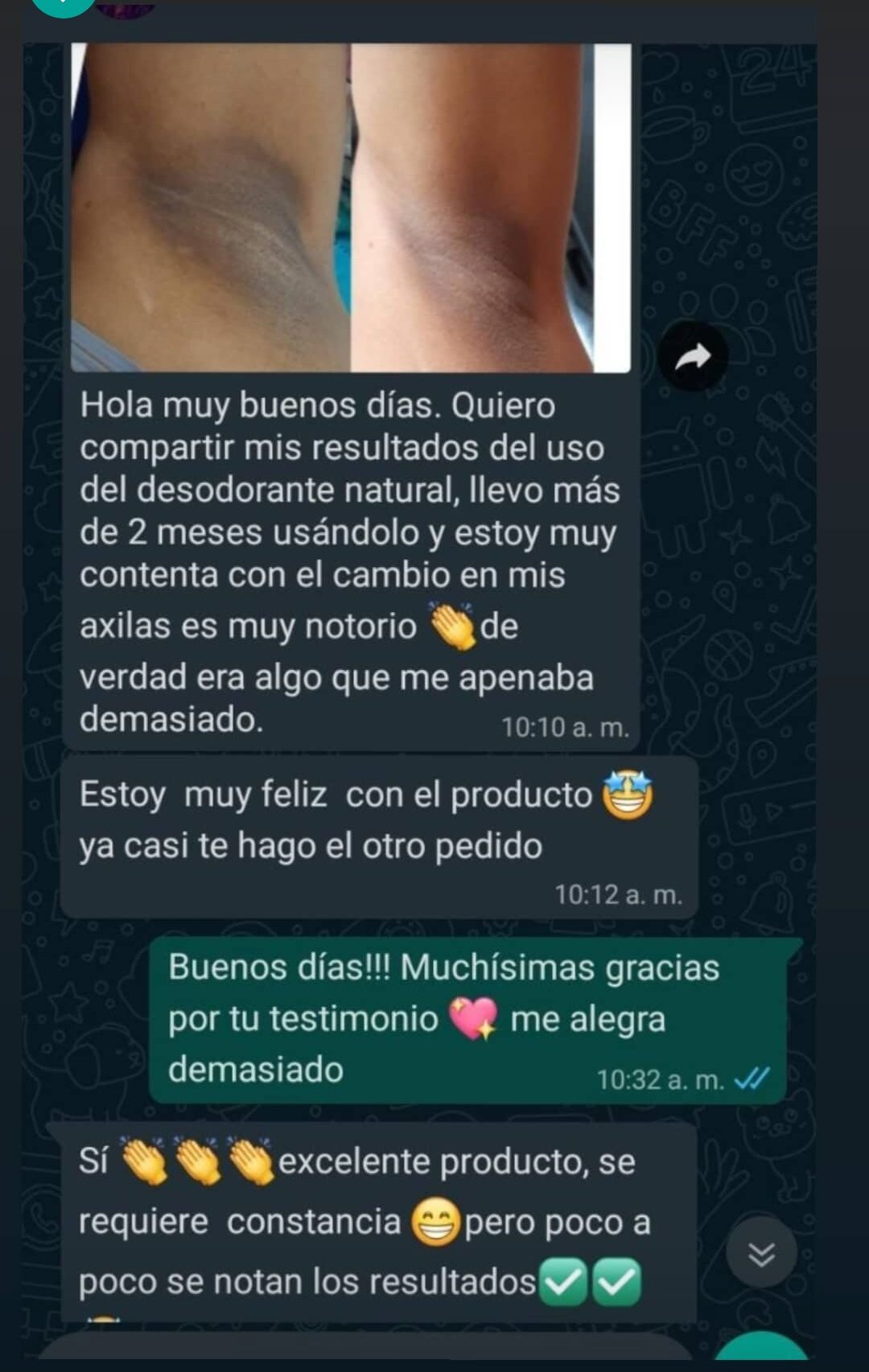Open the armpit comparison photo
The width and height of the screenshot is (869, 1372).
[351, 207]
